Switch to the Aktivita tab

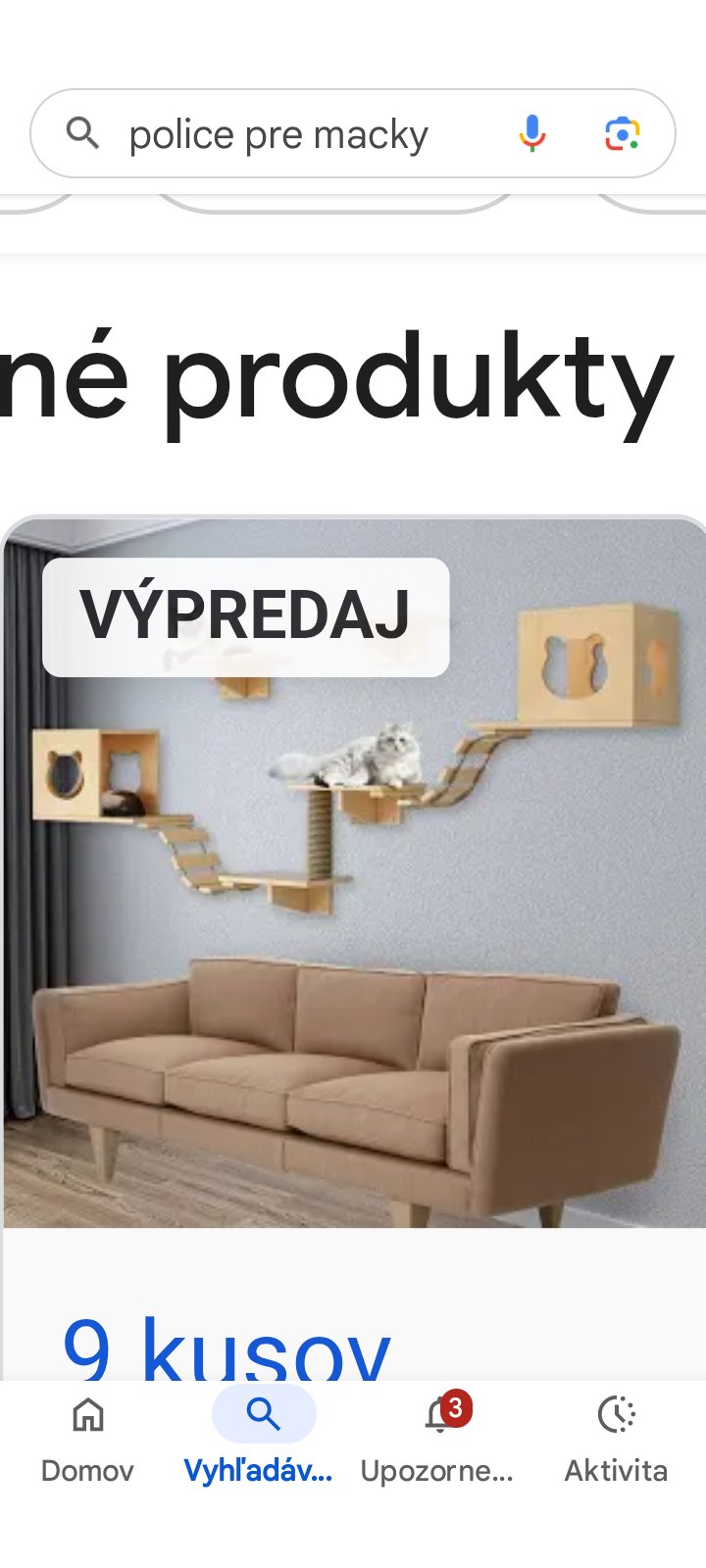pos(616,1436)
